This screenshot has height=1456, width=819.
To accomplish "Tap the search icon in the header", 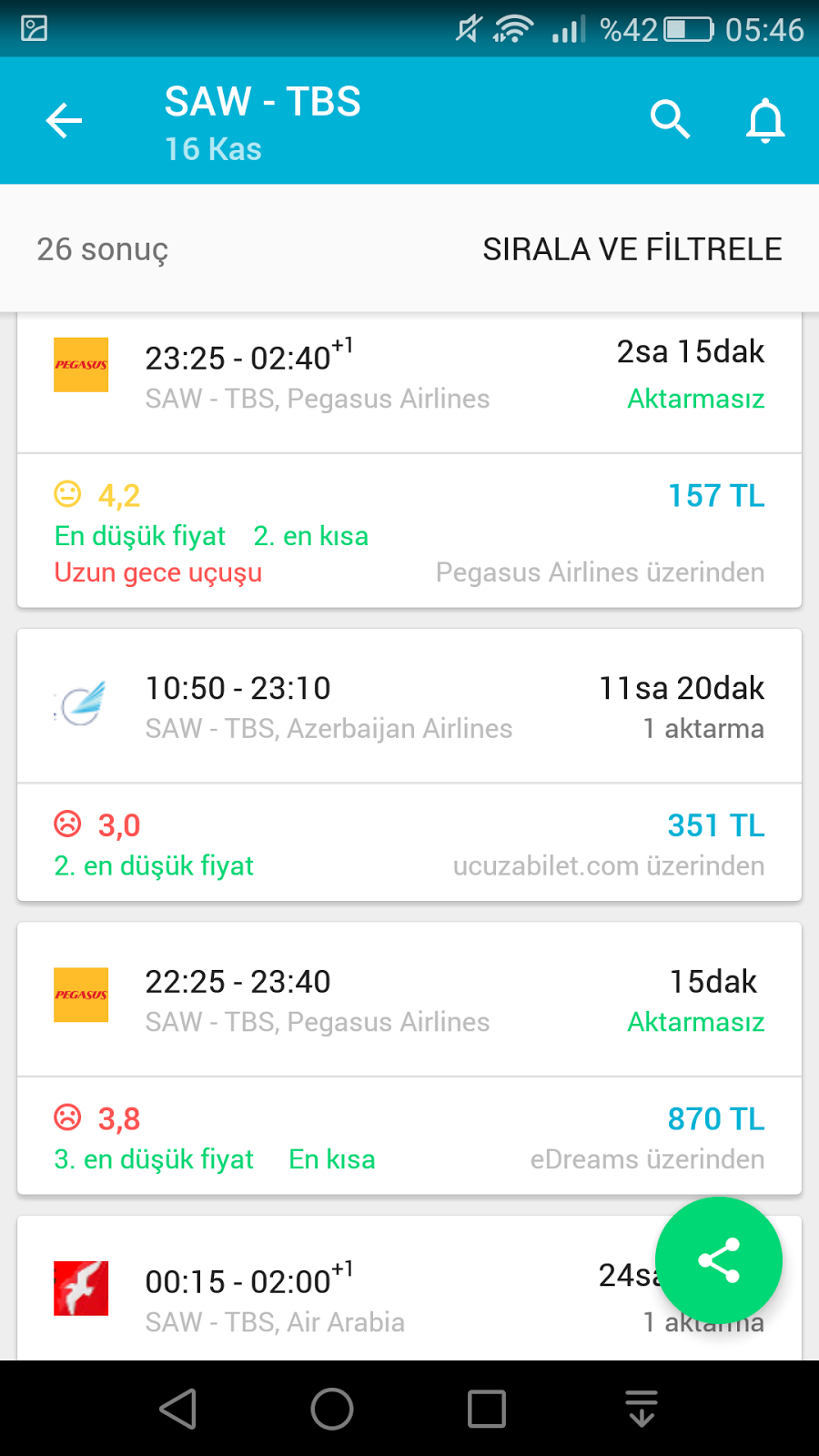I will point(671,119).
